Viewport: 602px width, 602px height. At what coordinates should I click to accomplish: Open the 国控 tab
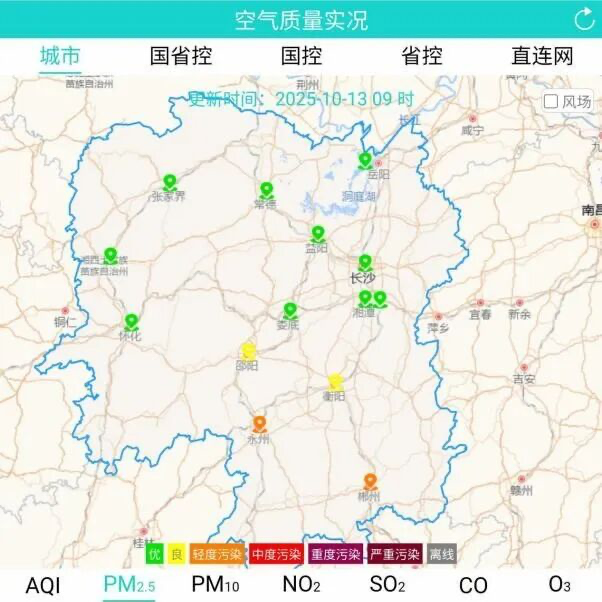coord(301,55)
